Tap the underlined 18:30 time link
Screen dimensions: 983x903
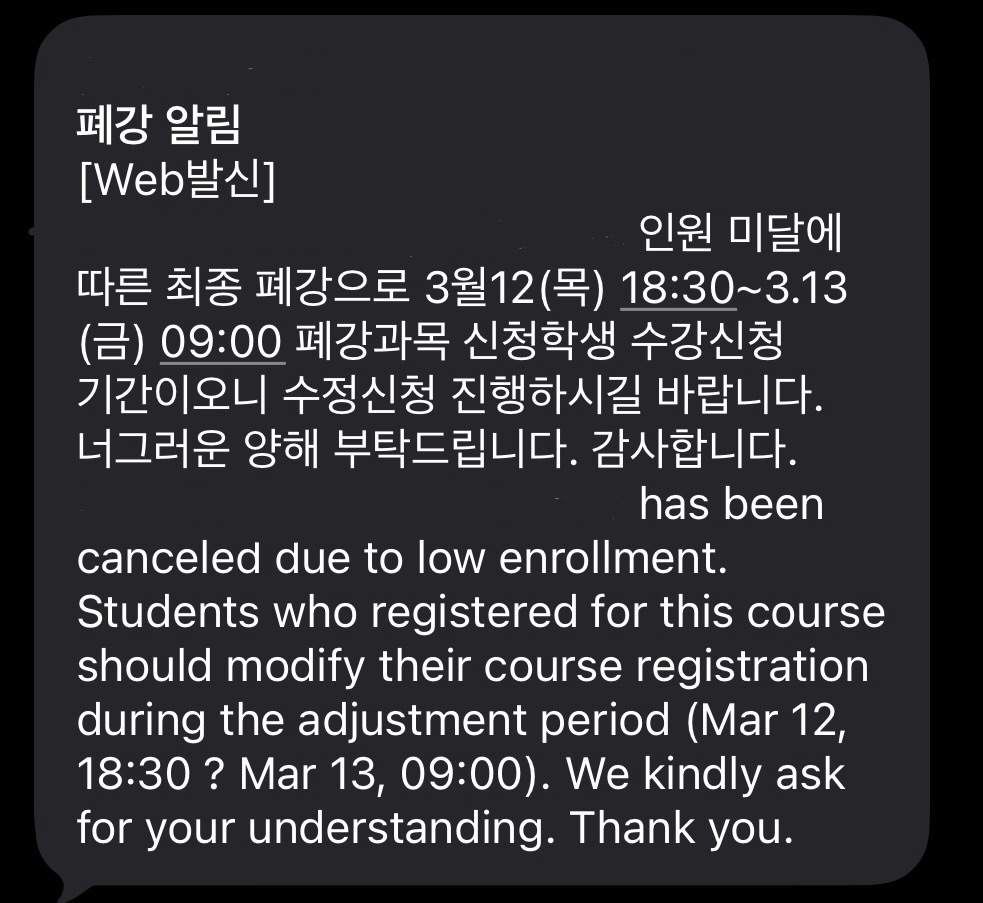pyautogui.click(x=678, y=289)
